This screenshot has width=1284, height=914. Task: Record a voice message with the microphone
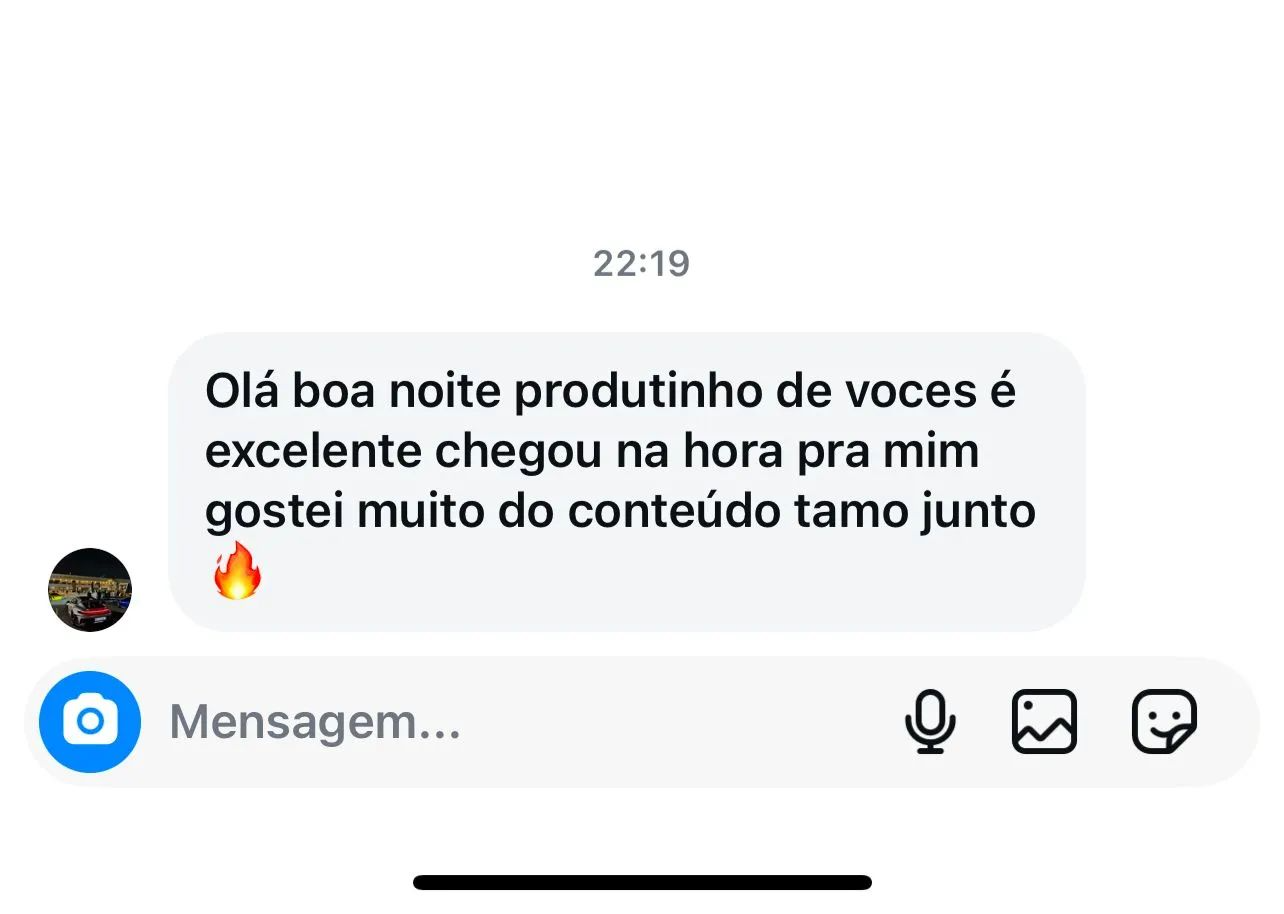[x=930, y=721]
